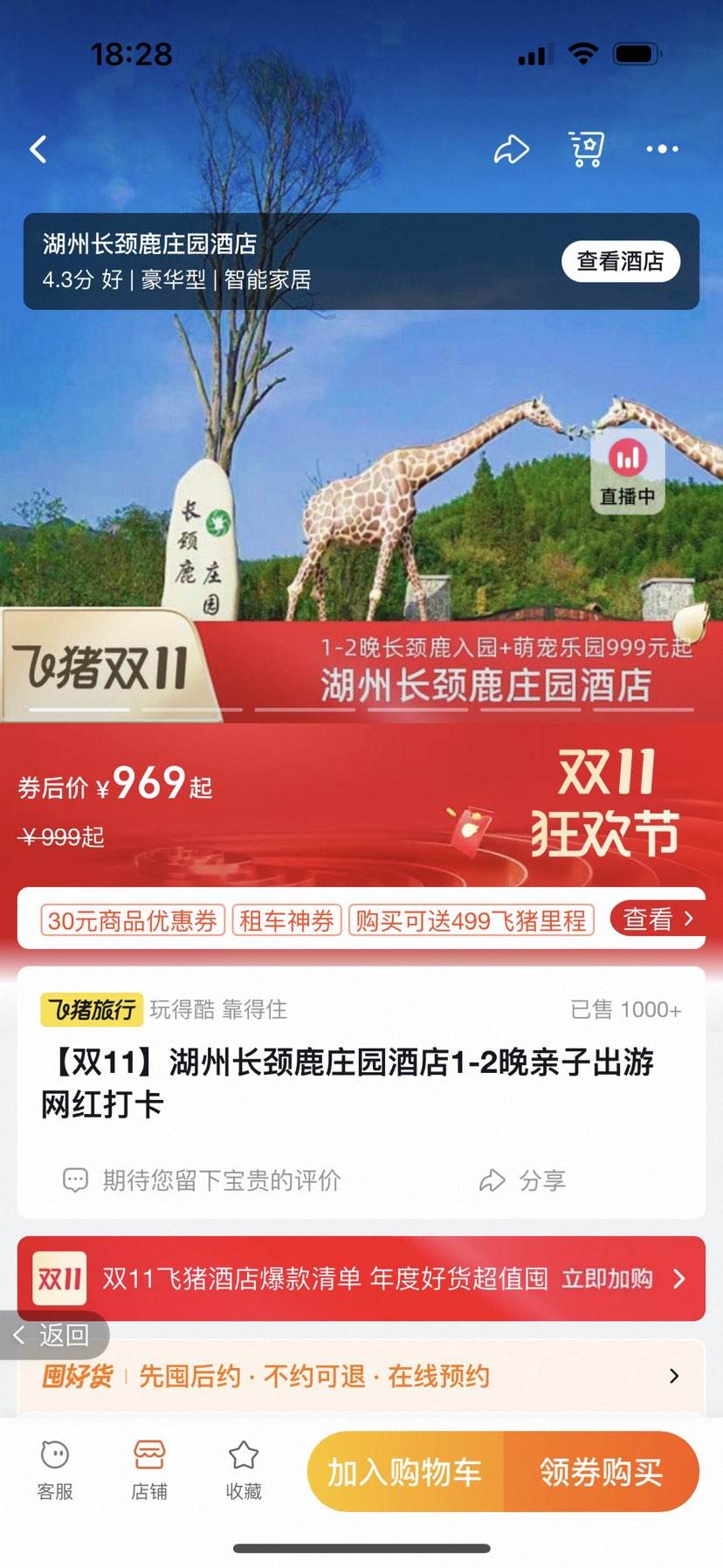Image resolution: width=723 pixels, height=1568 pixels.
Task: Tap 领券购买 to buy with coupon
Action: coord(602,1472)
